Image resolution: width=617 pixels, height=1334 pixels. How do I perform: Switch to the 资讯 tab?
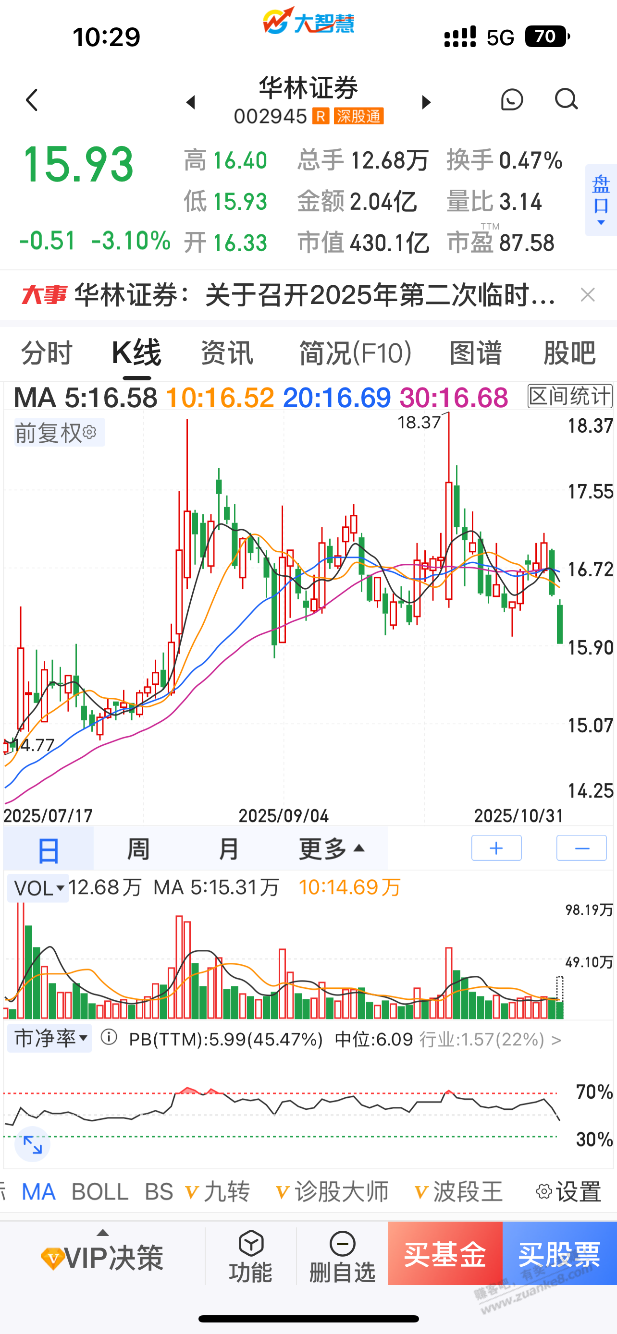point(227,353)
